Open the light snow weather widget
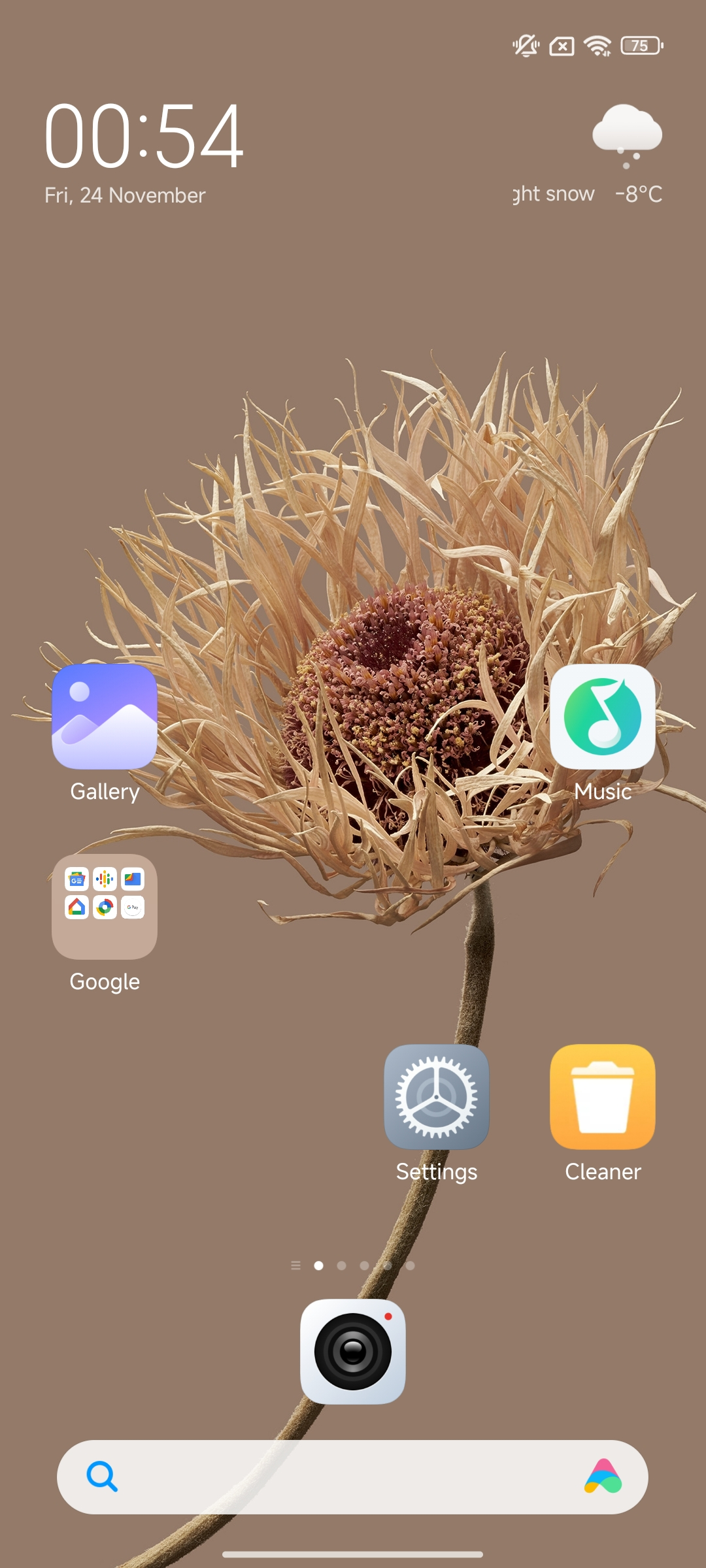Screen dimensions: 706x1568 click(x=588, y=154)
